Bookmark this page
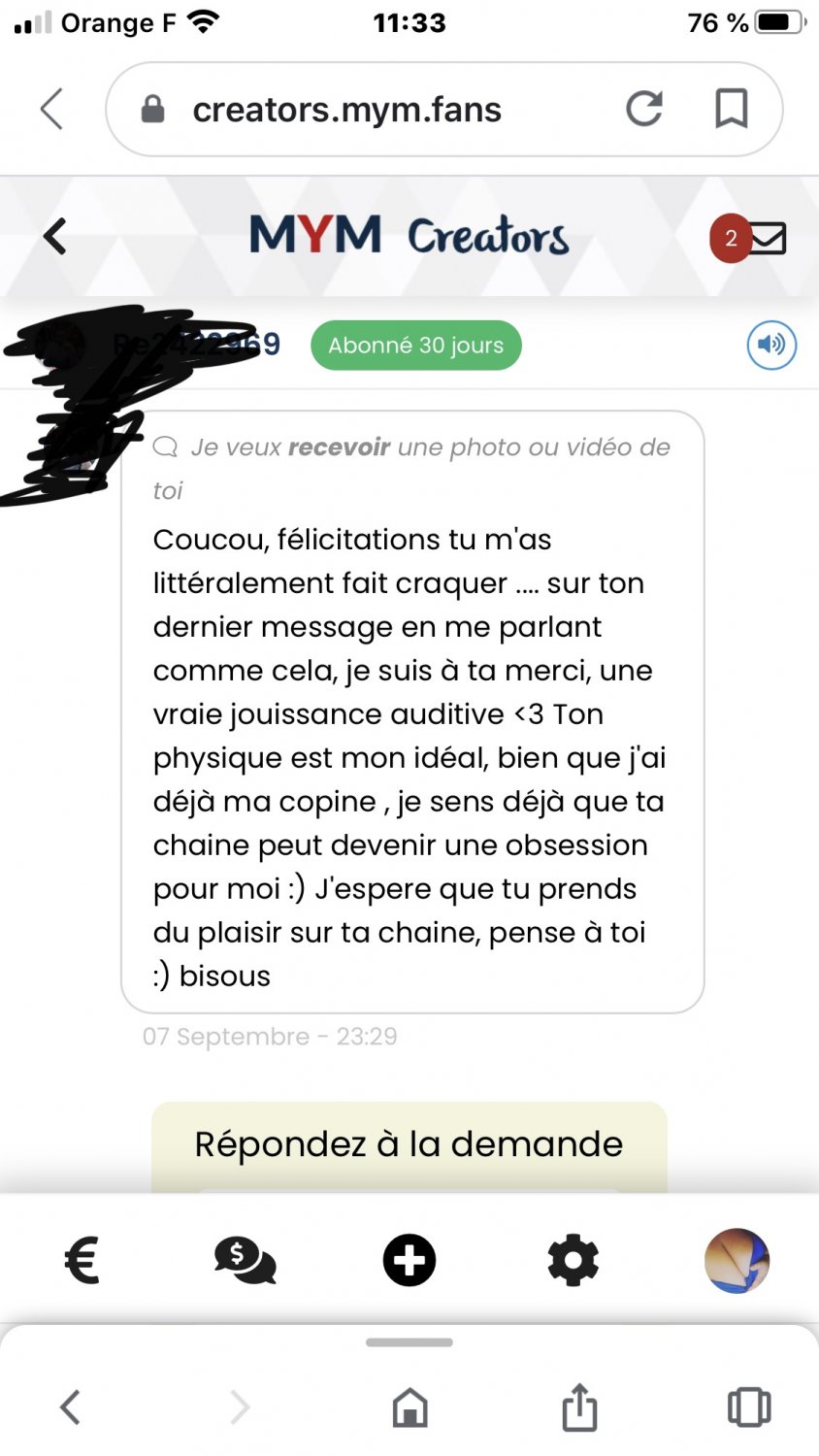Image resolution: width=819 pixels, height=1456 pixels. 731,109
